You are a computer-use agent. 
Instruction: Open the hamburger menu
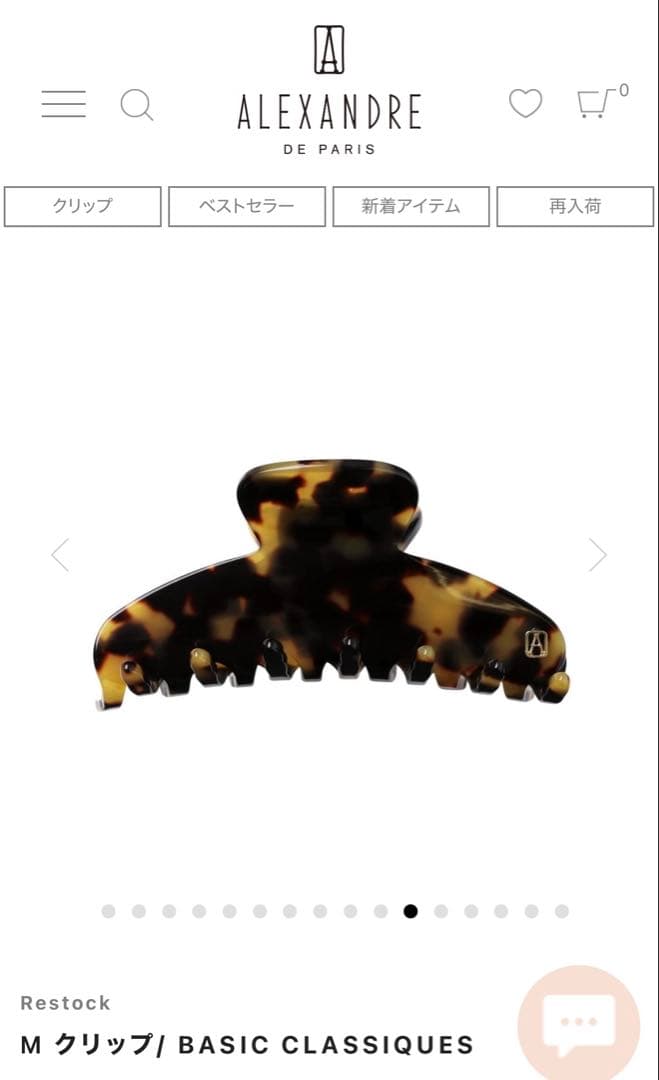pyautogui.click(x=63, y=104)
